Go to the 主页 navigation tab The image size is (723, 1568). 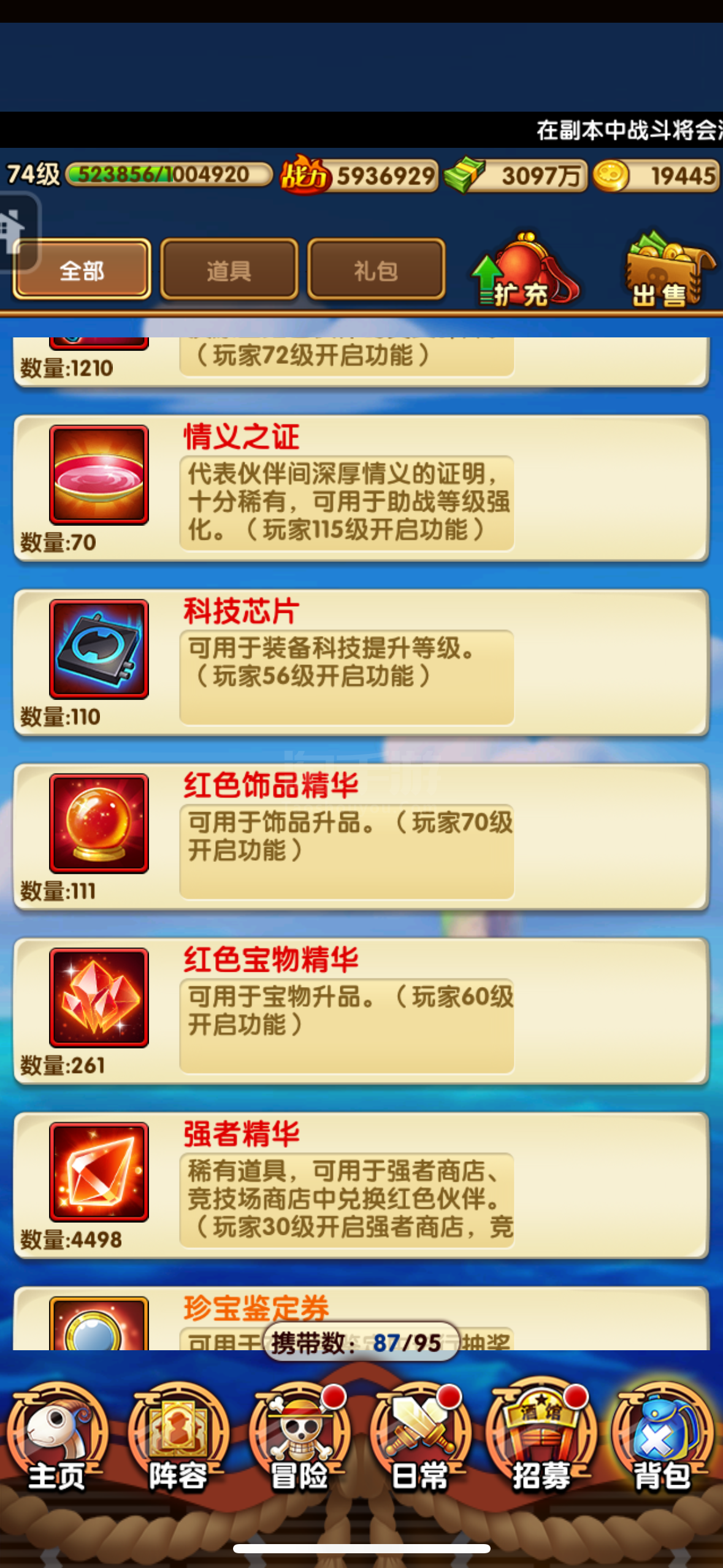pos(58,1438)
